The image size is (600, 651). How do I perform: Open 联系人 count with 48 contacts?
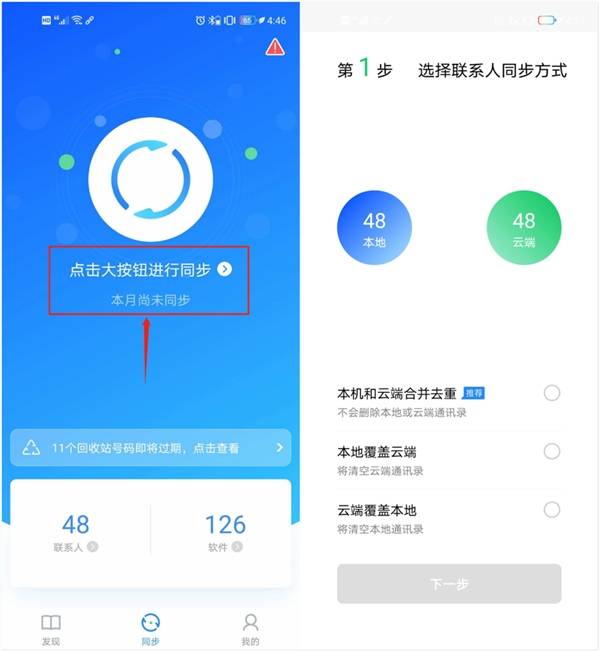pyautogui.click(x=76, y=533)
